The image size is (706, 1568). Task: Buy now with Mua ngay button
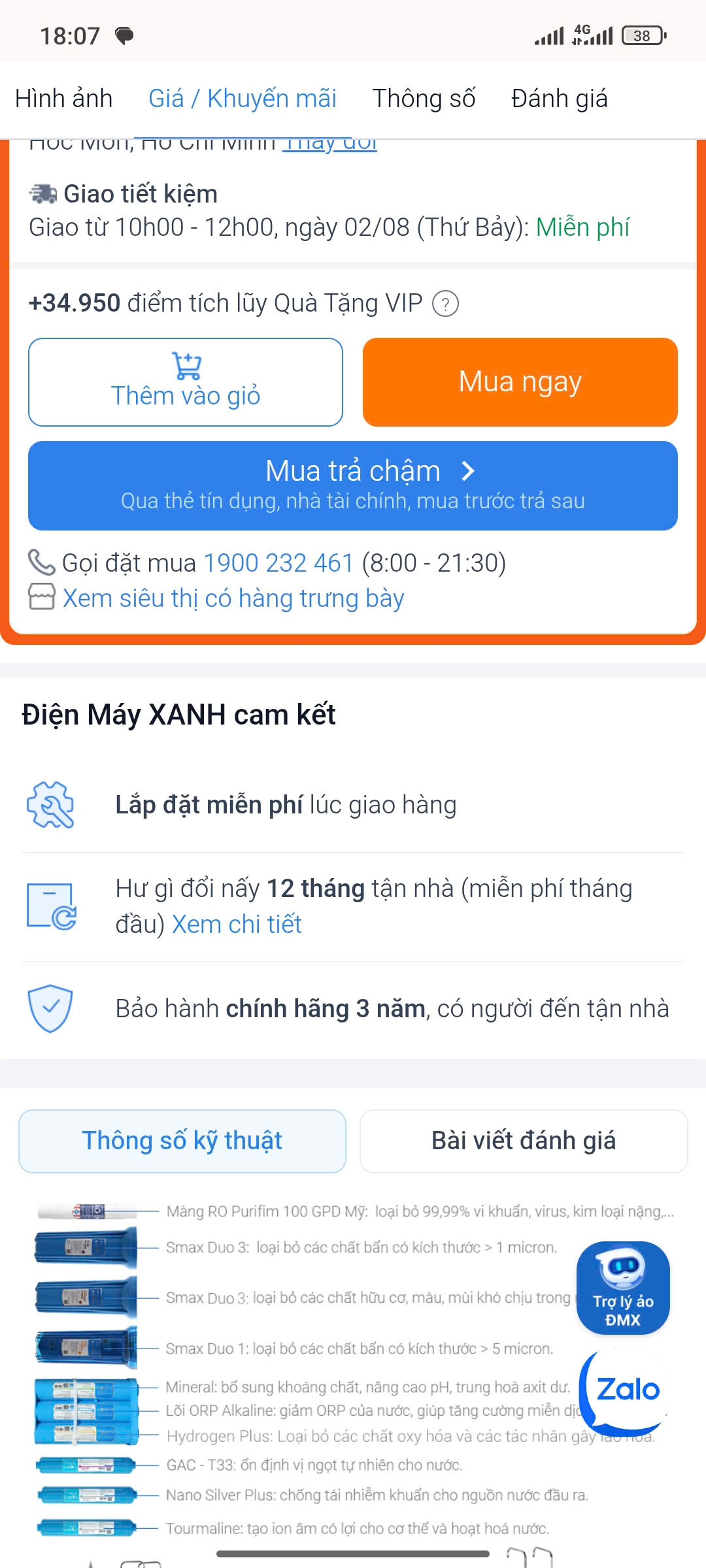click(520, 382)
